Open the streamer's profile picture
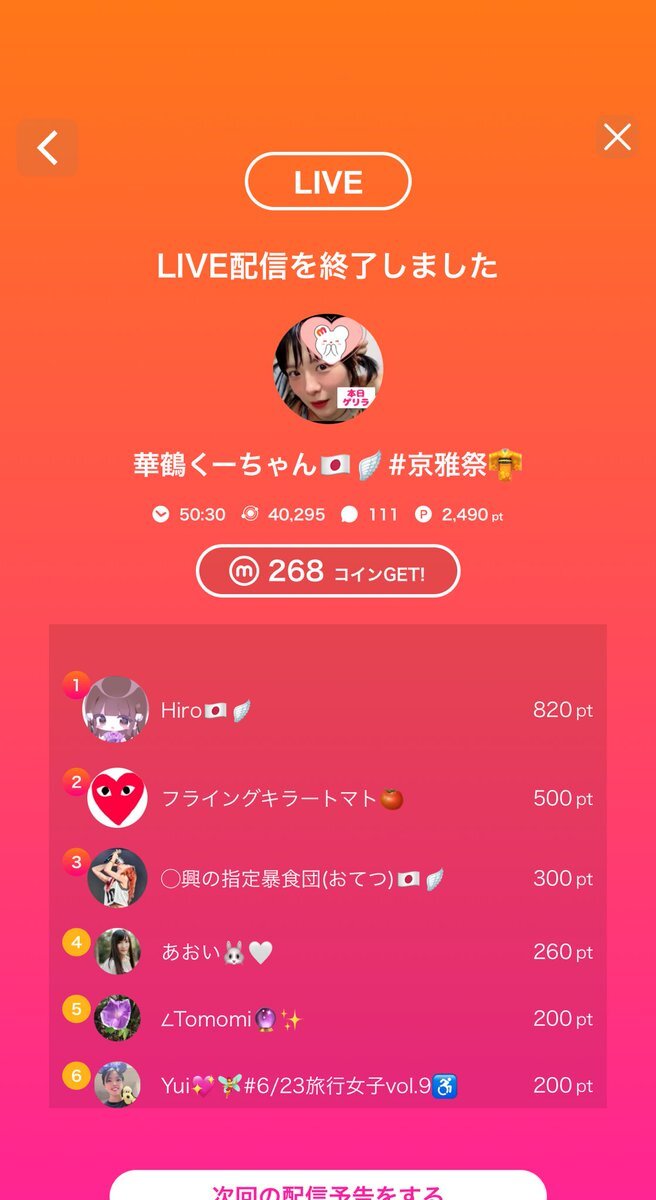656x1200 pixels. point(328,369)
